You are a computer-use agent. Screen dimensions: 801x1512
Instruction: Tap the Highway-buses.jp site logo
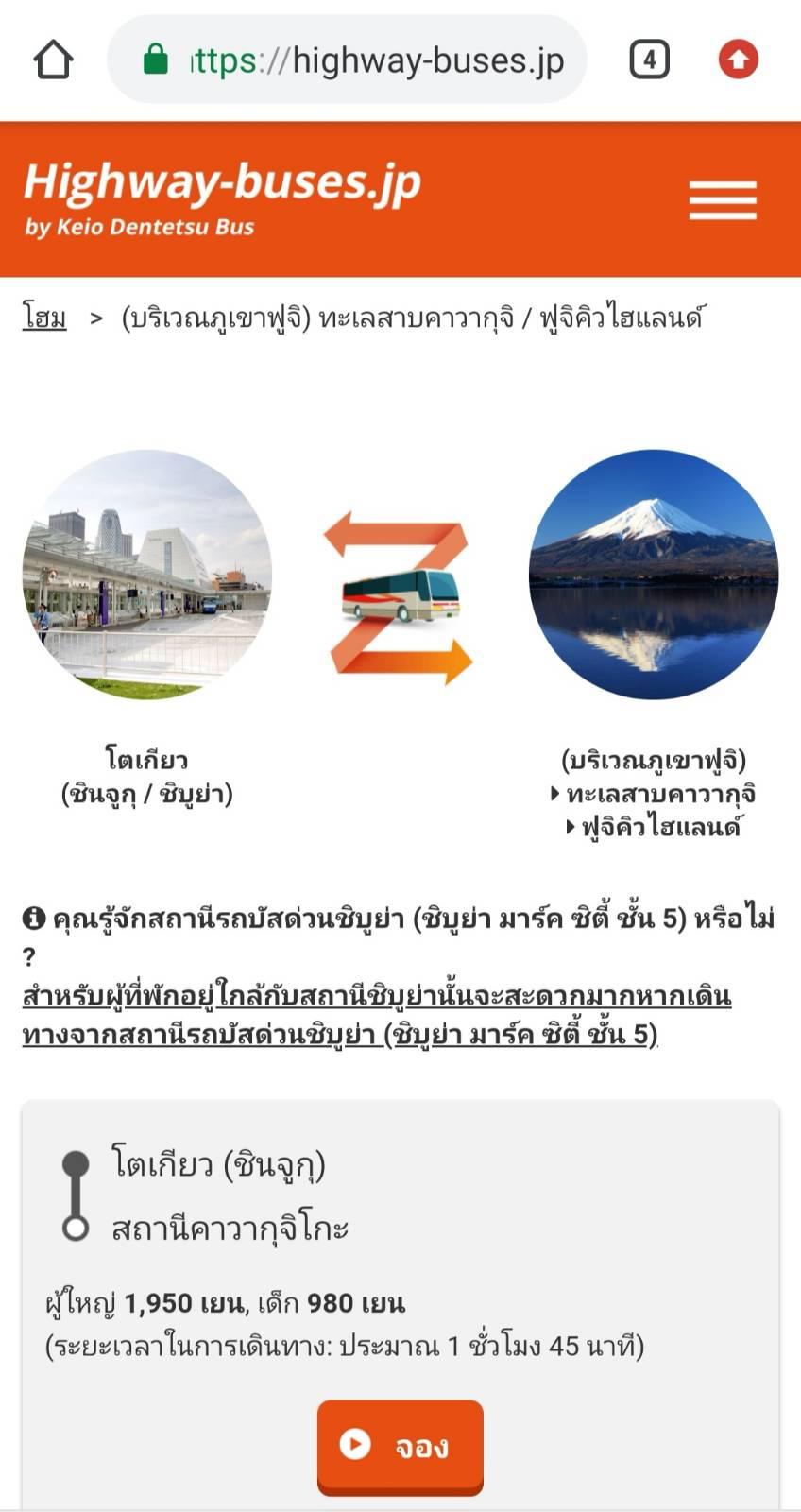[x=222, y=198]
